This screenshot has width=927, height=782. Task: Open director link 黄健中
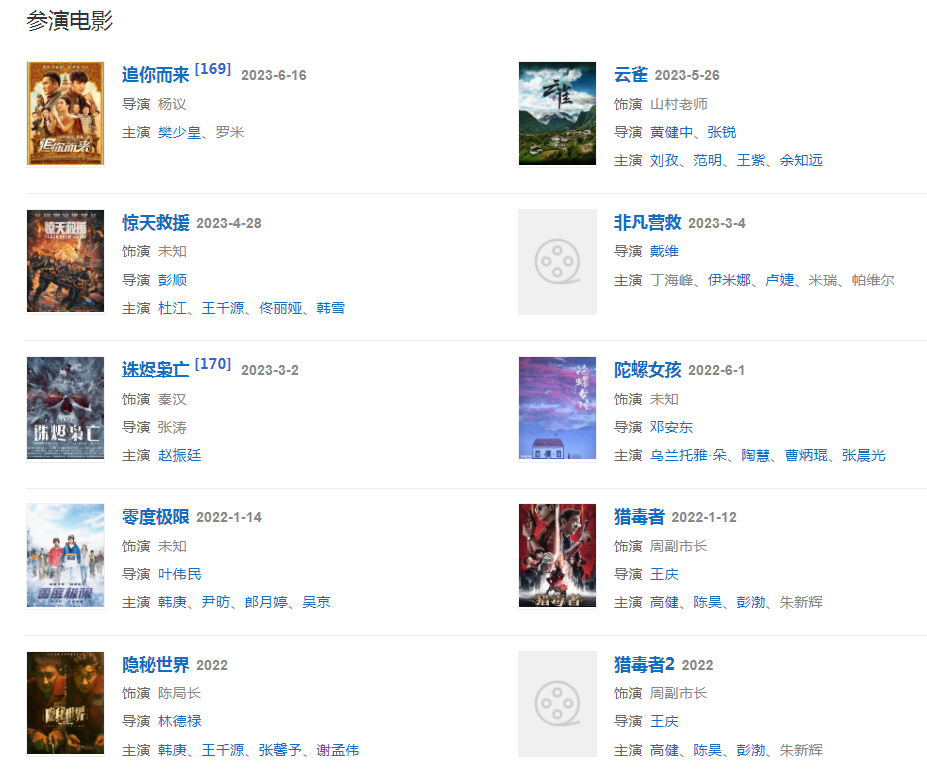click(x=671, y=132)
